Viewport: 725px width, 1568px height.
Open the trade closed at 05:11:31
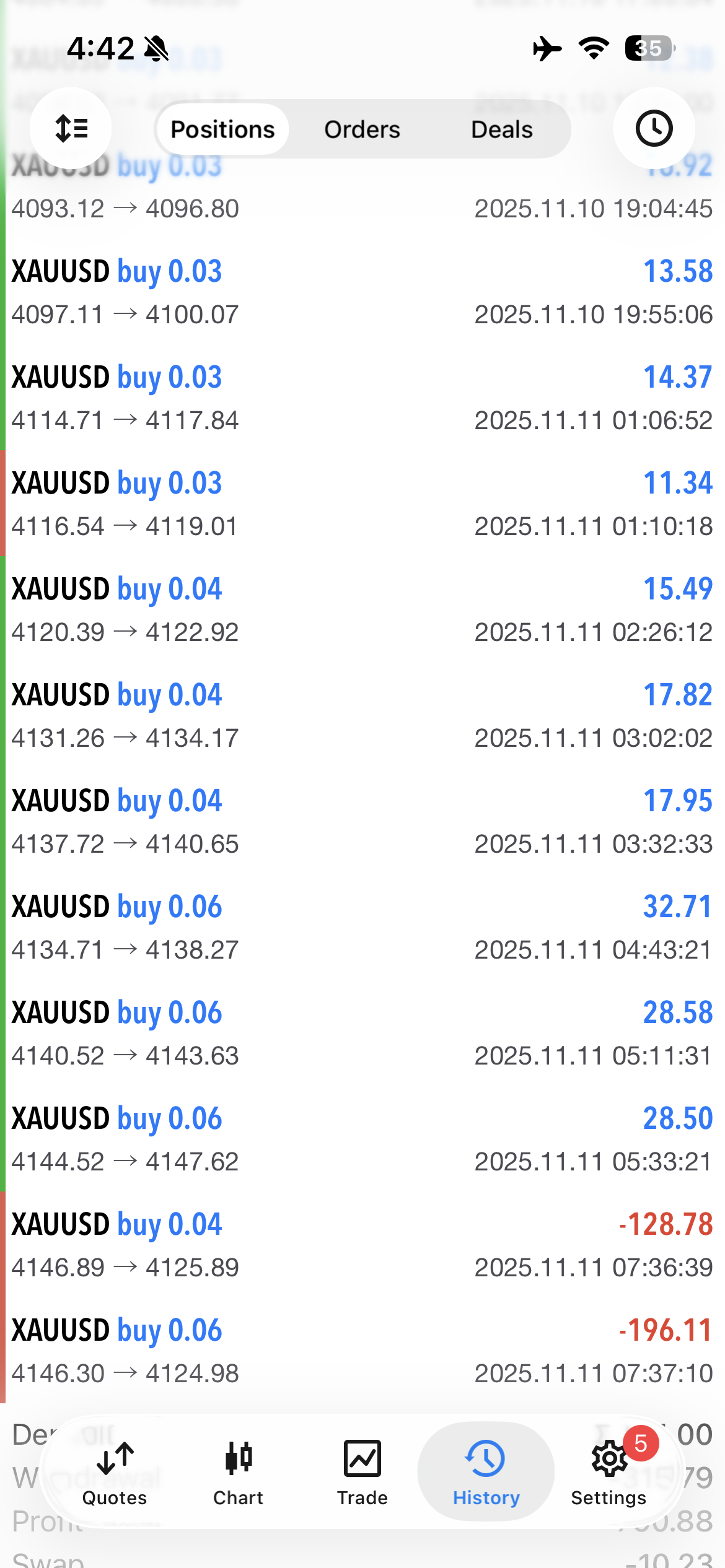coord(362,1034)
